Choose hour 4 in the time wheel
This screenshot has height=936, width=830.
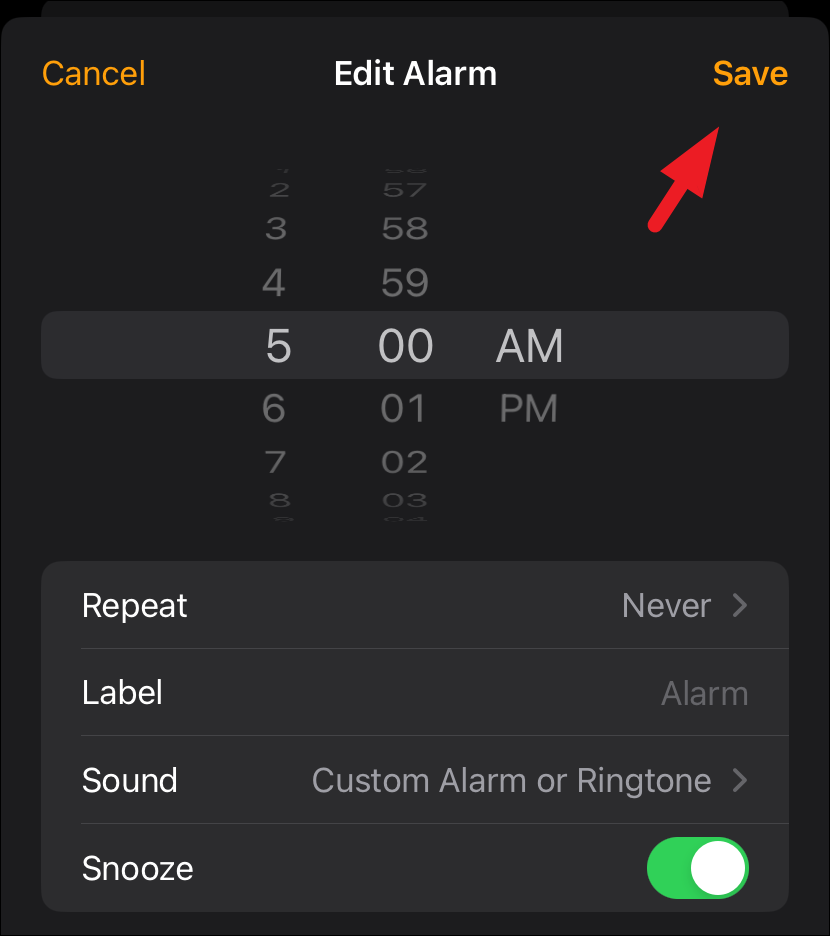coord(274,282)
